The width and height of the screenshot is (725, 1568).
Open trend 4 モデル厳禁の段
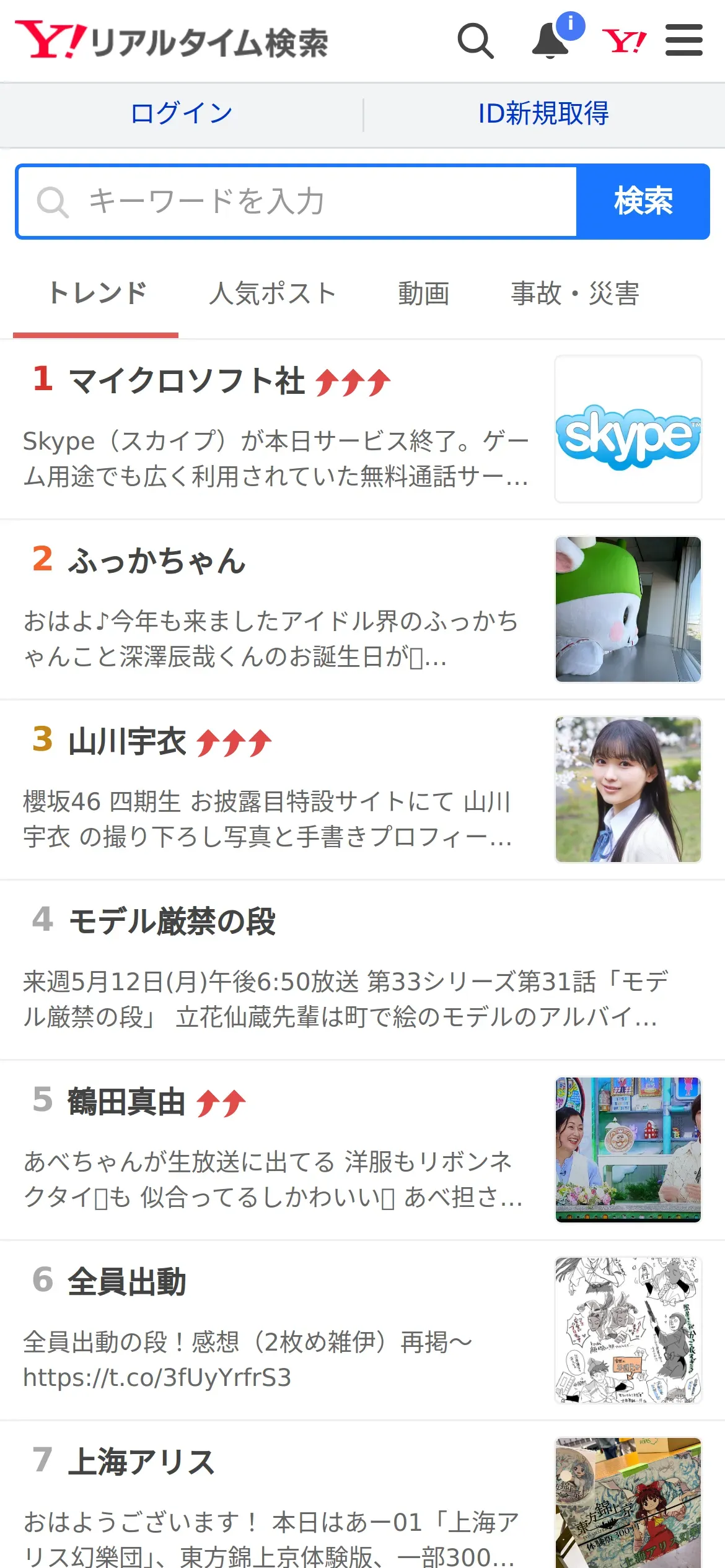[x=172, y=921]
